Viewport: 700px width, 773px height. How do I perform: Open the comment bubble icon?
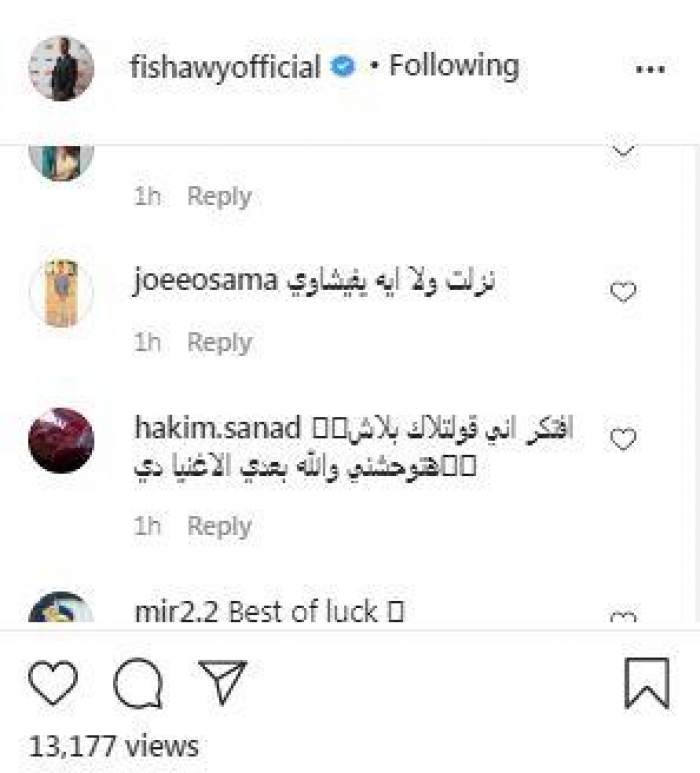138,686
